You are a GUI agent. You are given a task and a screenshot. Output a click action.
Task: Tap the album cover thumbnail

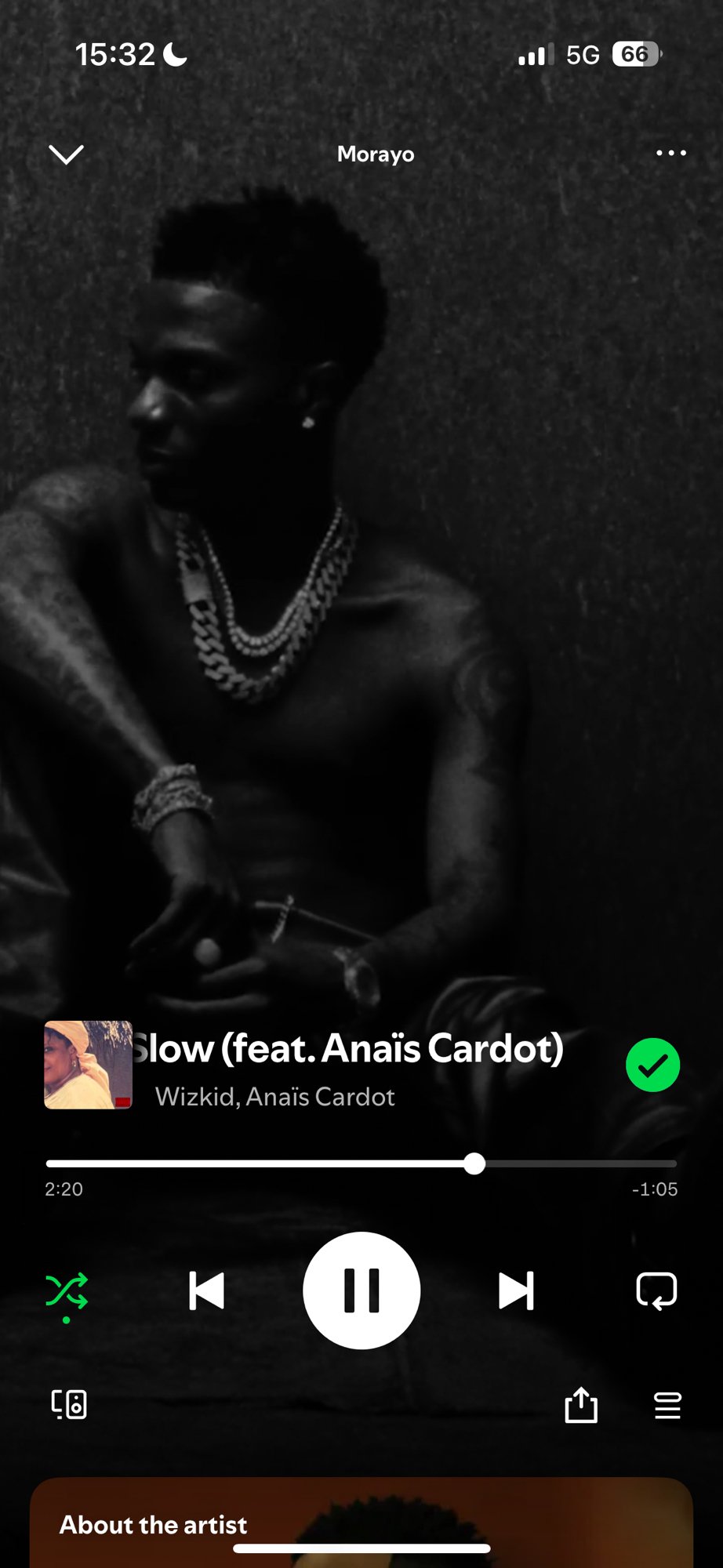(88, 1065)
